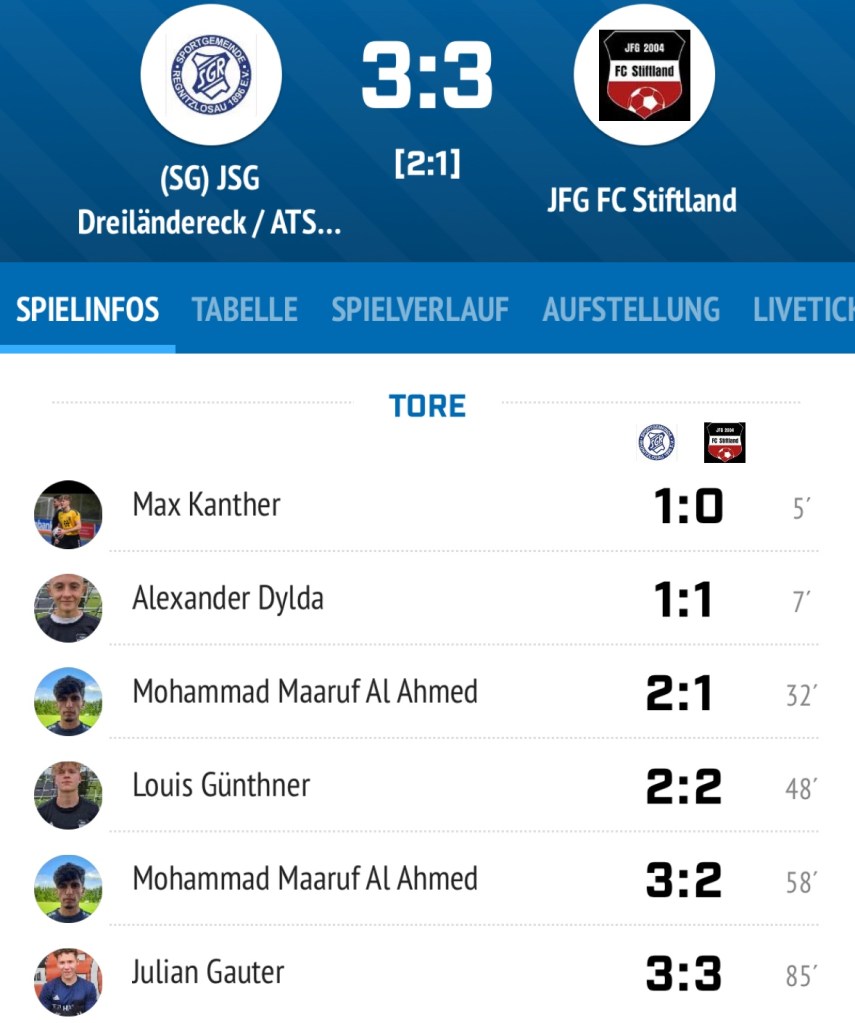Open JFG FC Stiftland team page
Screen dimensions: 855x1023
[643, 75]
